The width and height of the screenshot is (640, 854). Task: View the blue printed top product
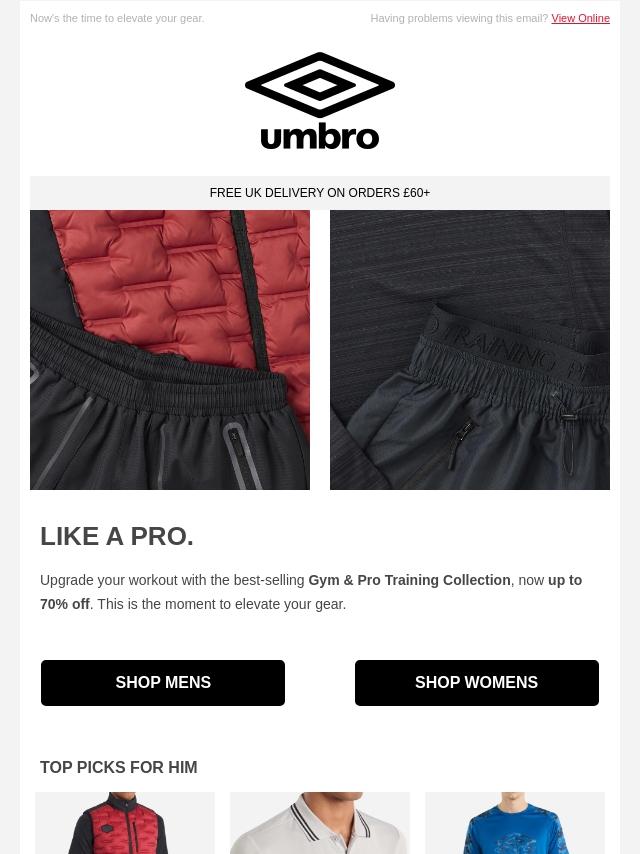pos(515,824)
